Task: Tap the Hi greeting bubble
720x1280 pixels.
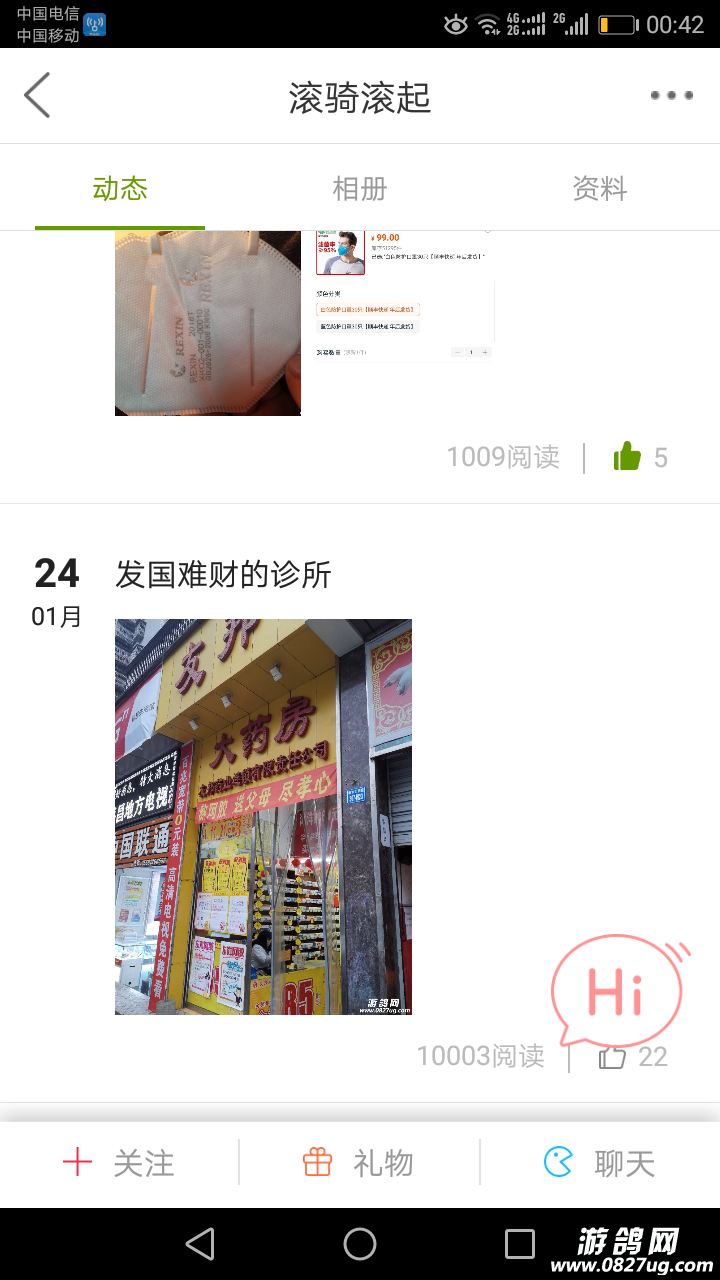Action: [x=617, y=992]
